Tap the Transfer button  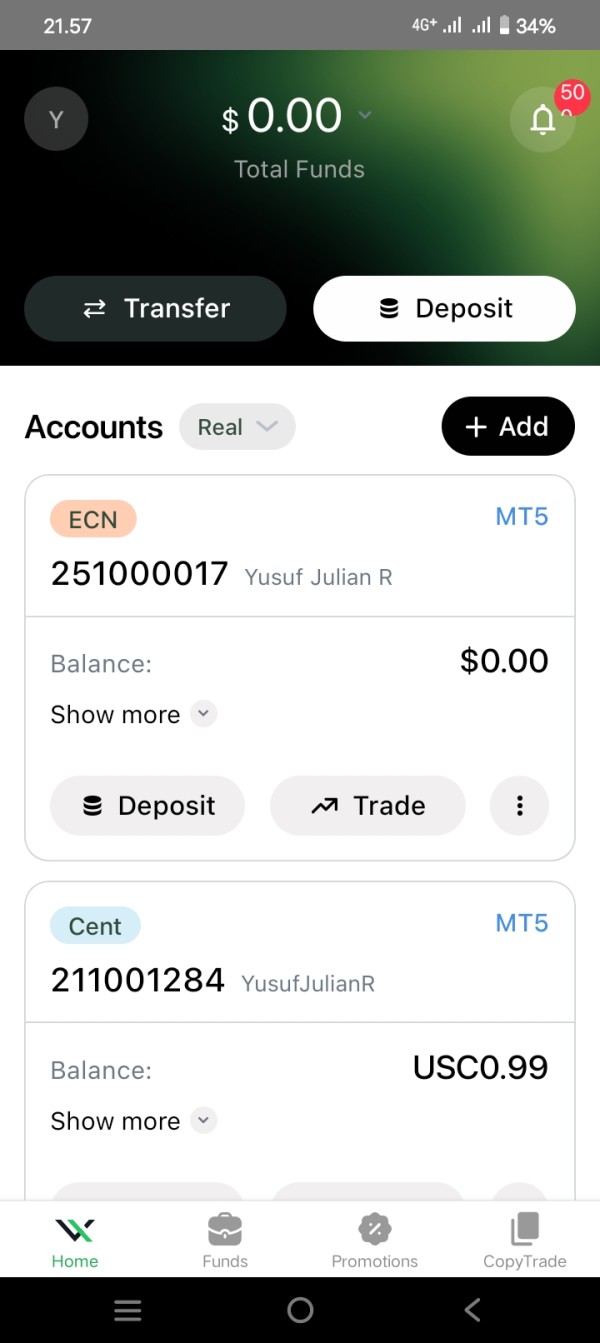(155, 308)
